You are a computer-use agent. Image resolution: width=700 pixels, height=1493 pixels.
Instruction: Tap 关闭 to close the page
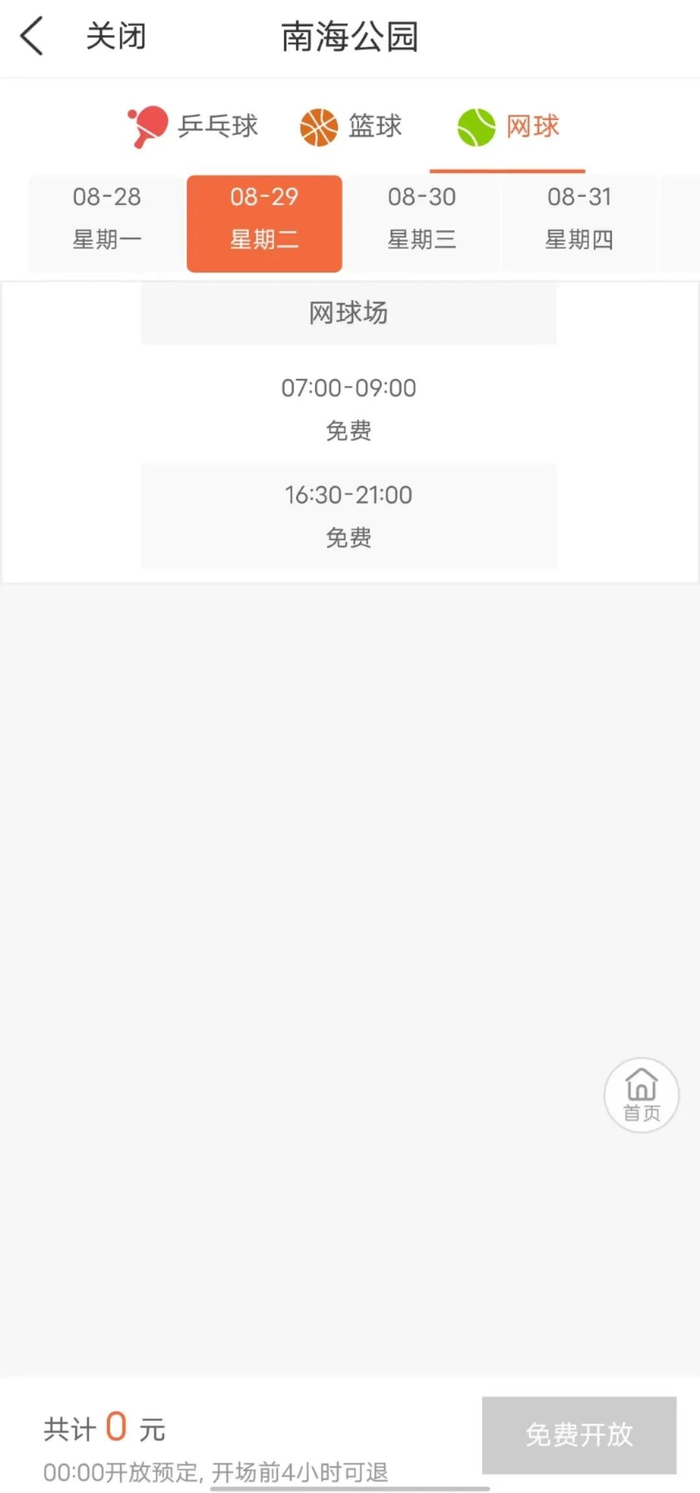pos(116,37)
